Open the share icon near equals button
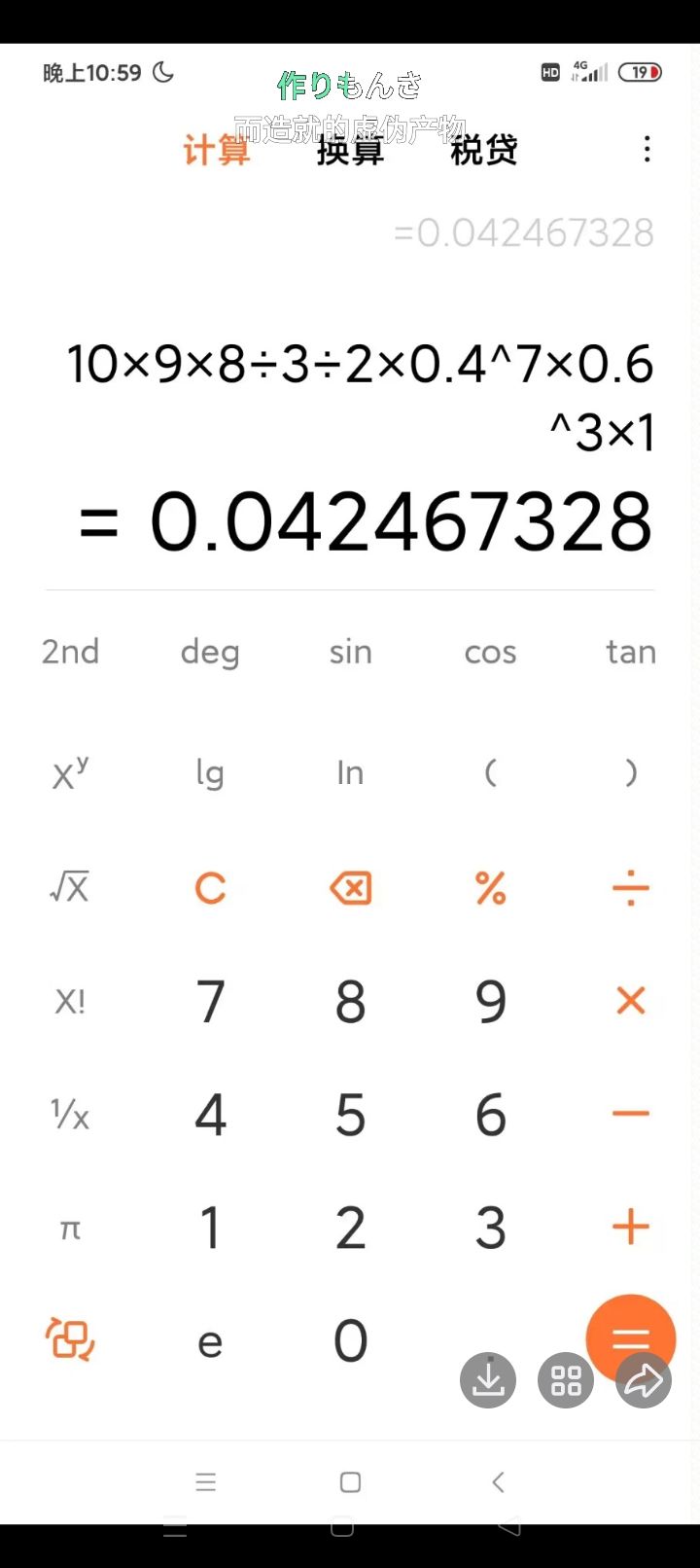The height and width of the screenshot is (1568, 700). tap(641, 1379)
